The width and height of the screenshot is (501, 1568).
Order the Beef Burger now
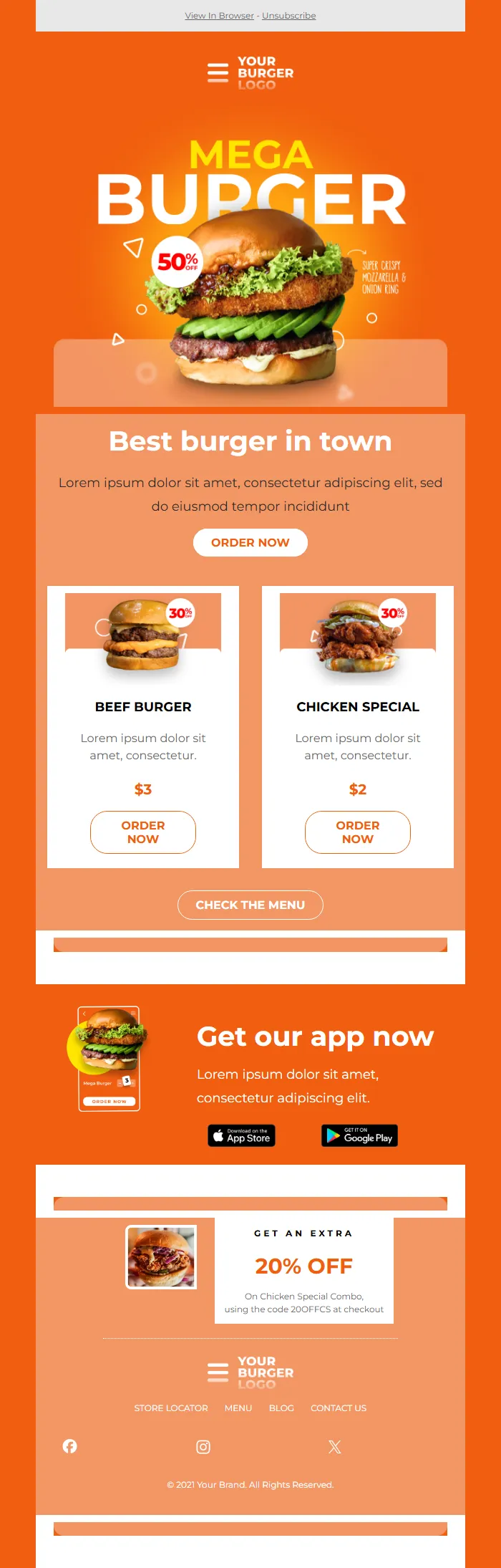143,832
